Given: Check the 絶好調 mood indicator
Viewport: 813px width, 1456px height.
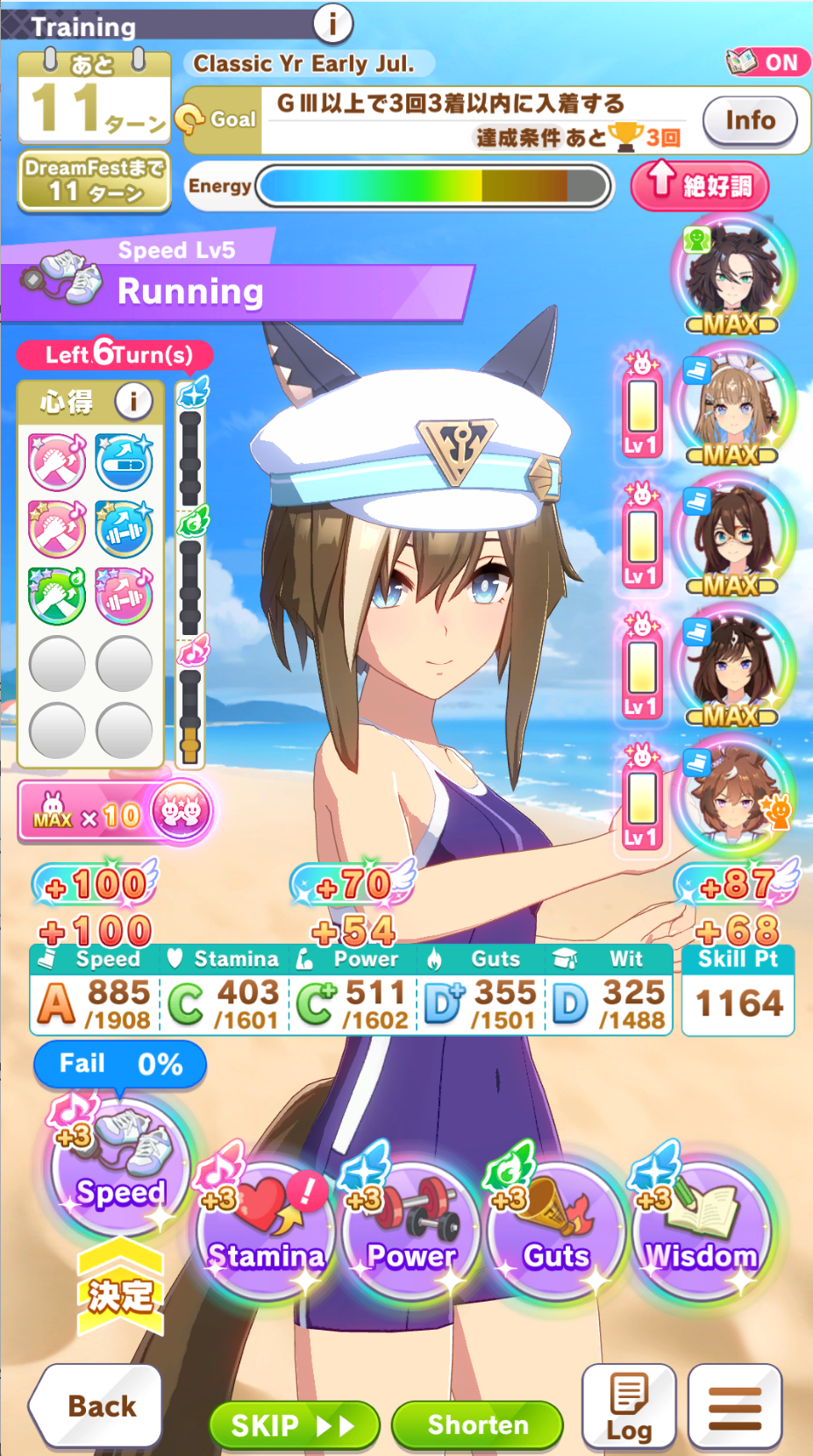Looking at the screenshot, I should tap(700, 186).
